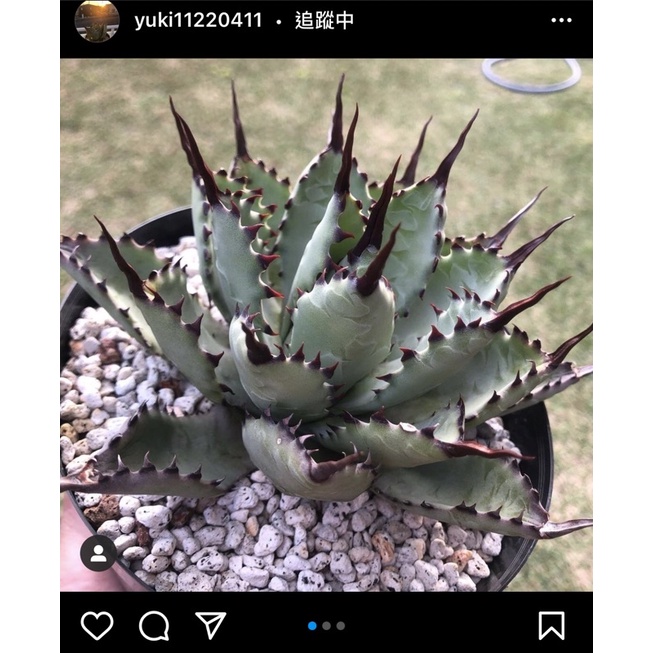Show tagged people on the photo

pyautogui.click(x=98, y=553)
